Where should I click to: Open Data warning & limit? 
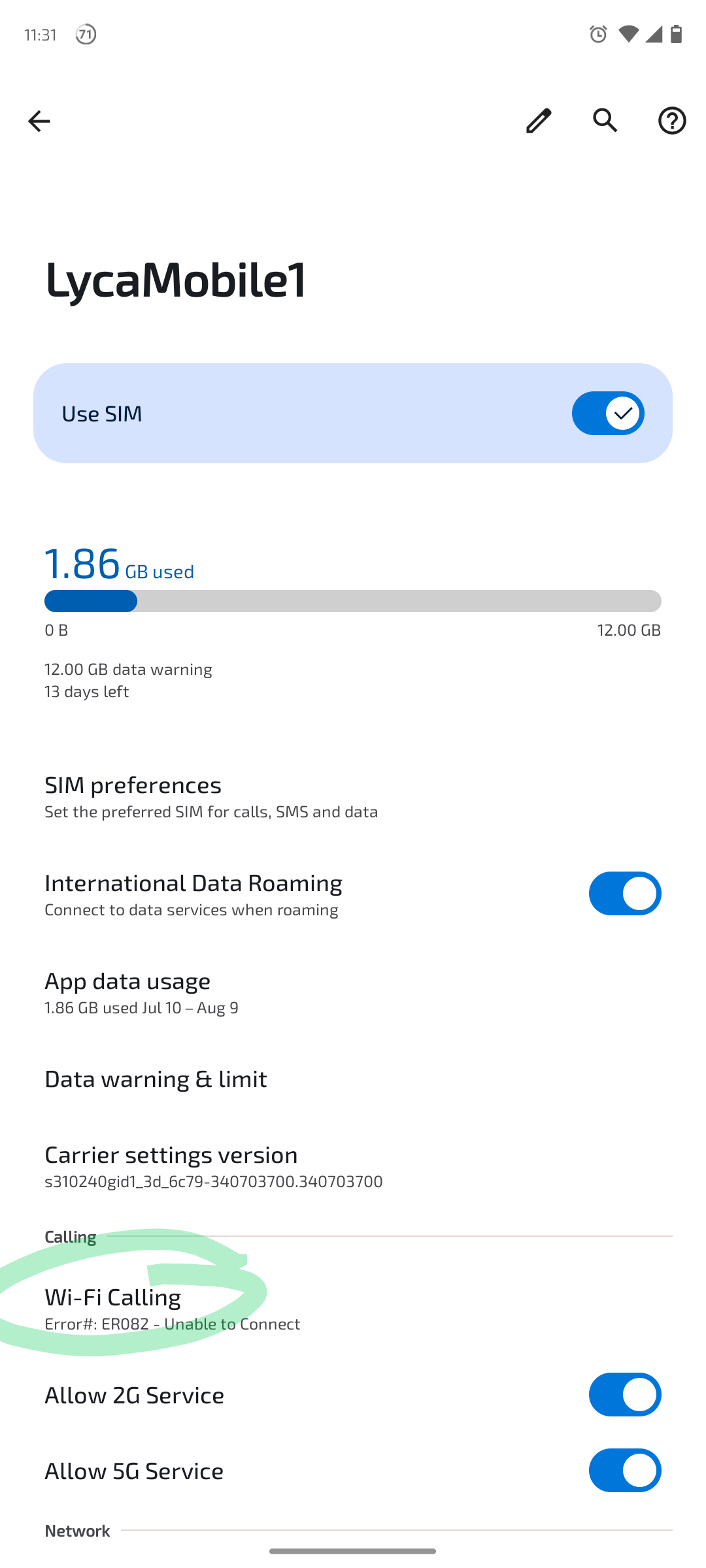[353, 1079]
